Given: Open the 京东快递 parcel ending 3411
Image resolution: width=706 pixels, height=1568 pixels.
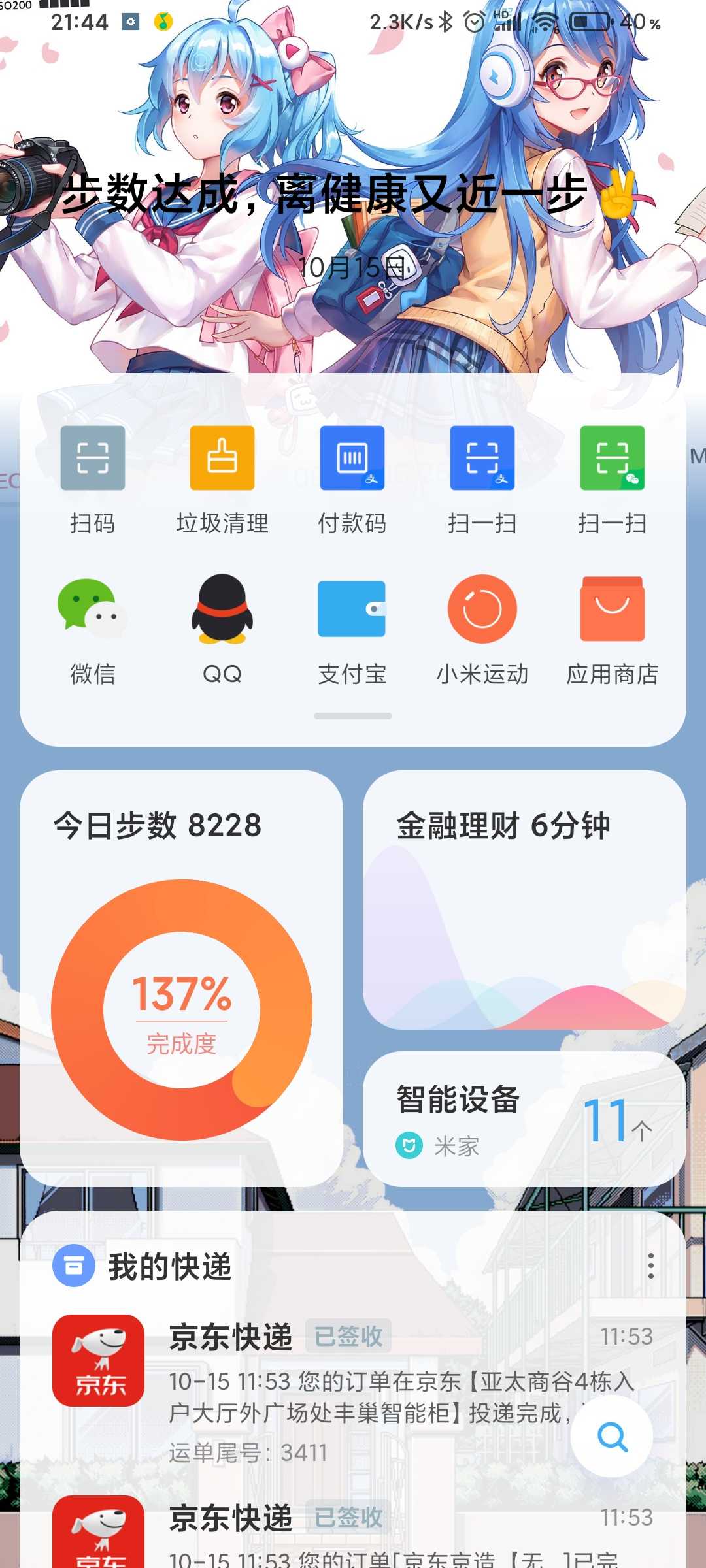Looking at the screenshot, I should click(x=366, y=1392).
